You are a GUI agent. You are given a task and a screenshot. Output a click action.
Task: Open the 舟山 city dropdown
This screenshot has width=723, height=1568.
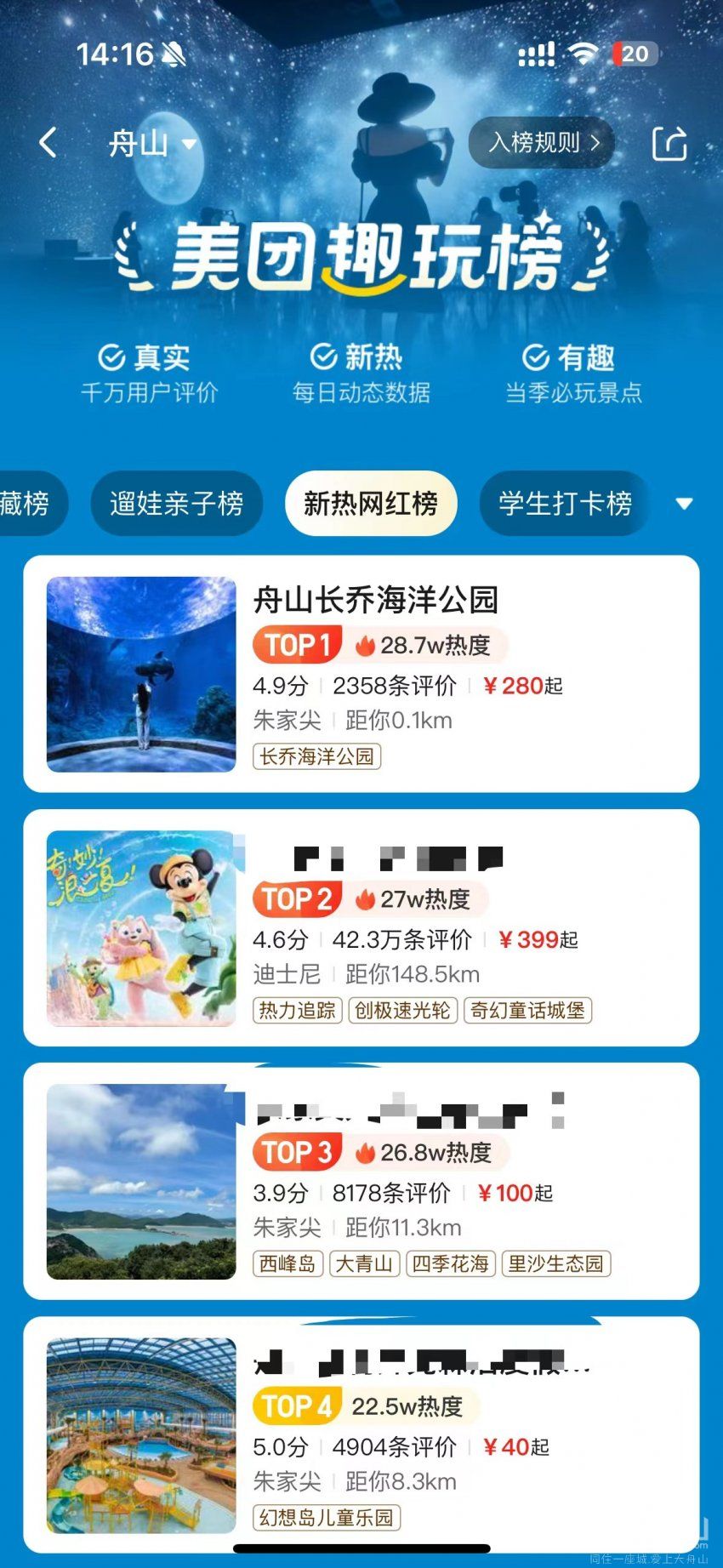tap(153, 143)
